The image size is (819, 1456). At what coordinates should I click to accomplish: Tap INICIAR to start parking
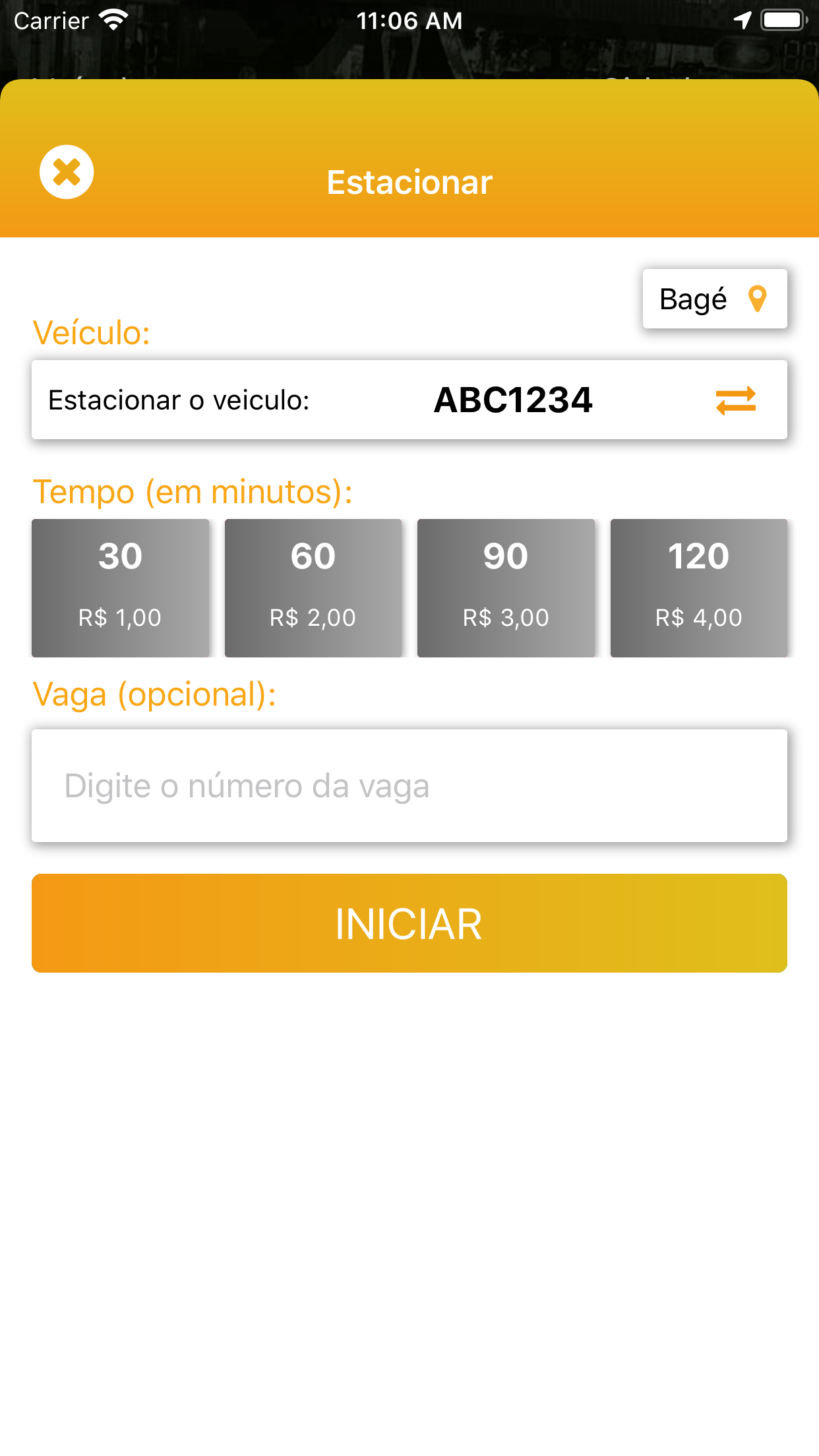tap(409, 923)
